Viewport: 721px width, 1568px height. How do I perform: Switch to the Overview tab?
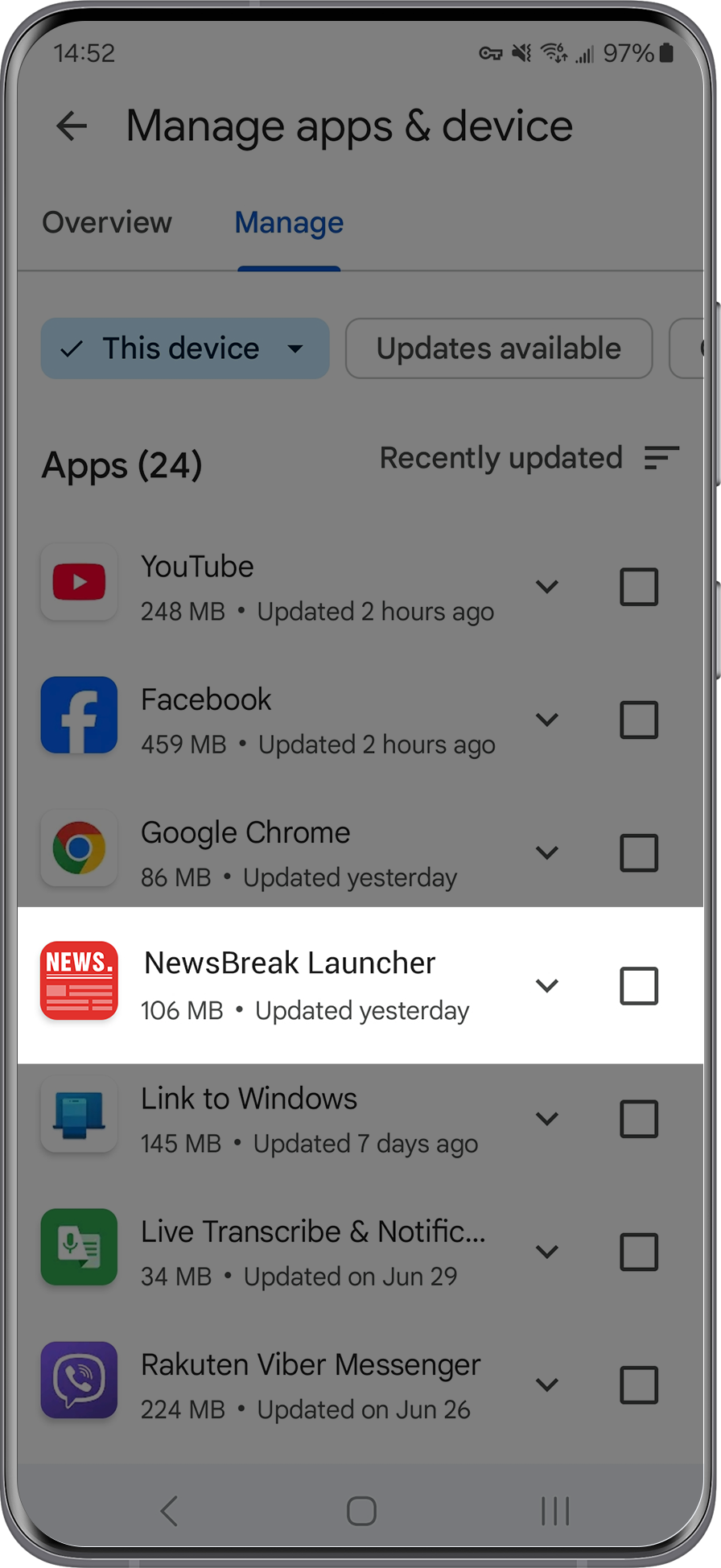click(107, 223)
